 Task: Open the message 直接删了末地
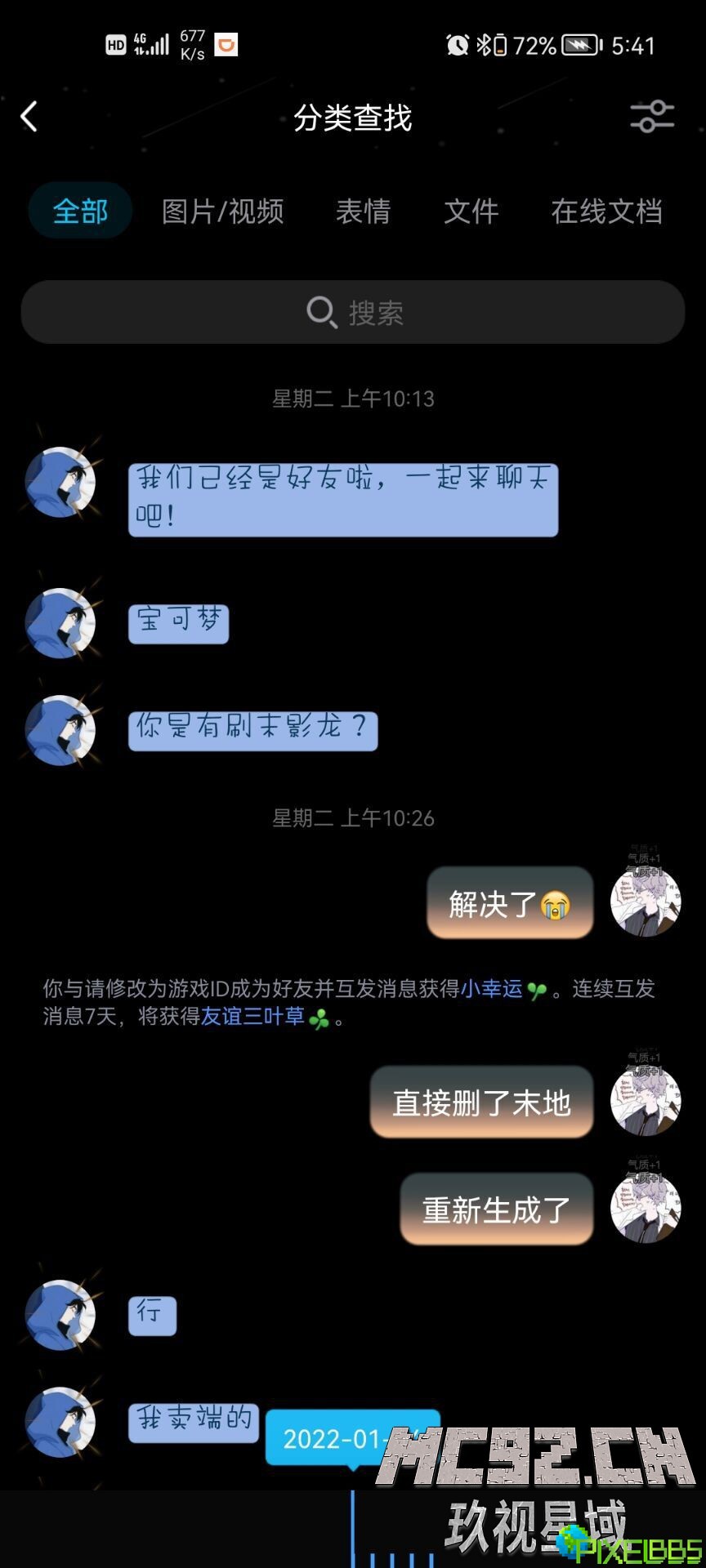(481, 1102)
